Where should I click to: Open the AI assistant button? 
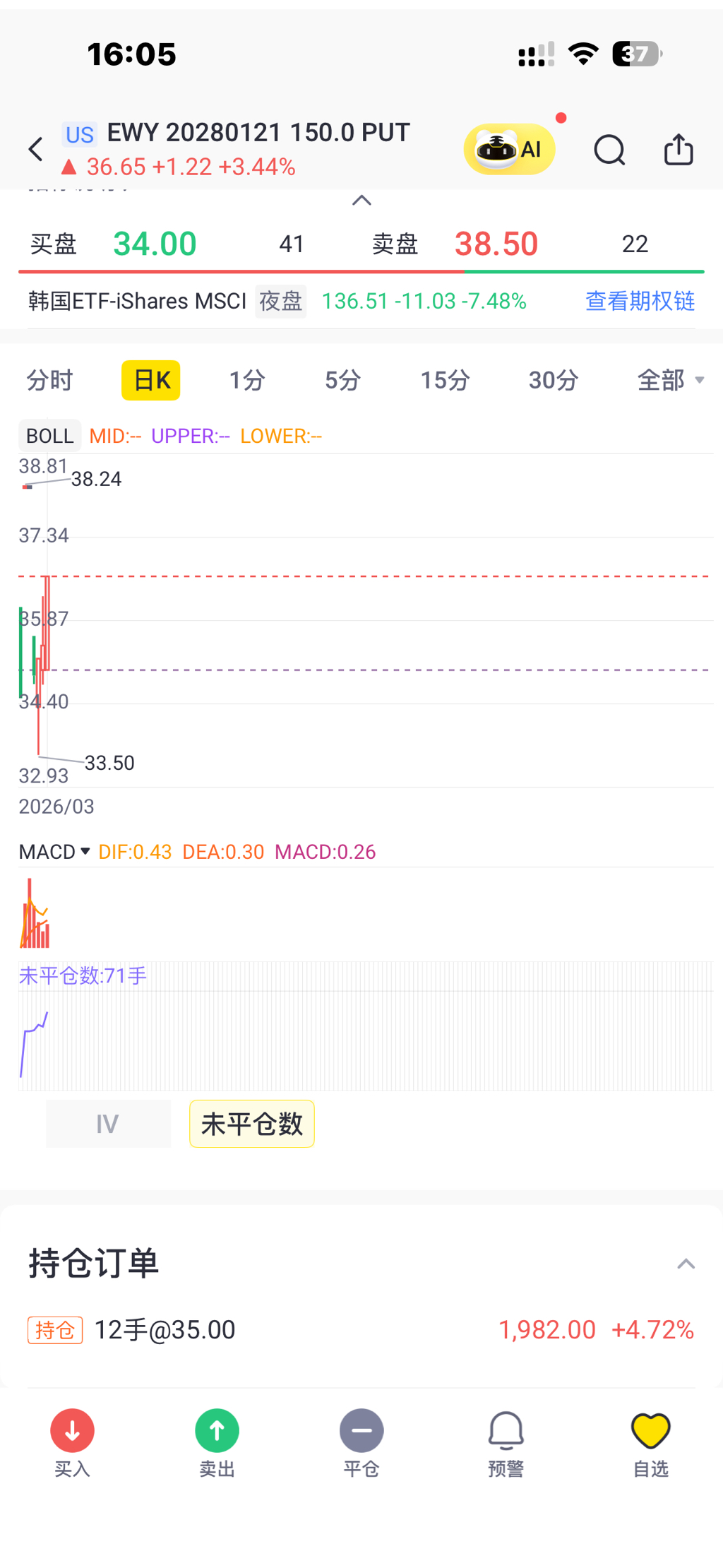[x=509, y=149]
